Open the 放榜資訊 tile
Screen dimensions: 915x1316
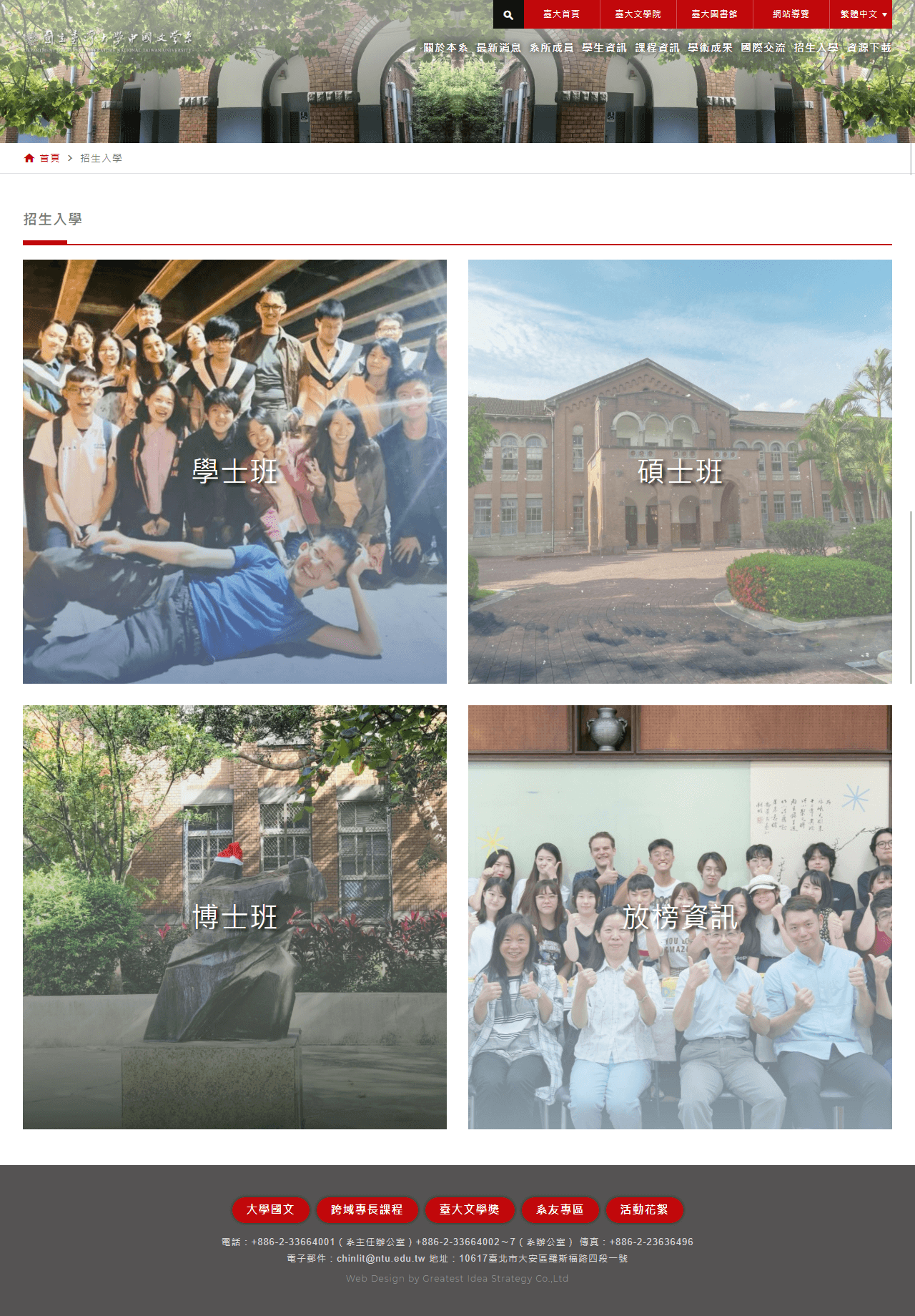pyautogui.click(x=680, y=917)
